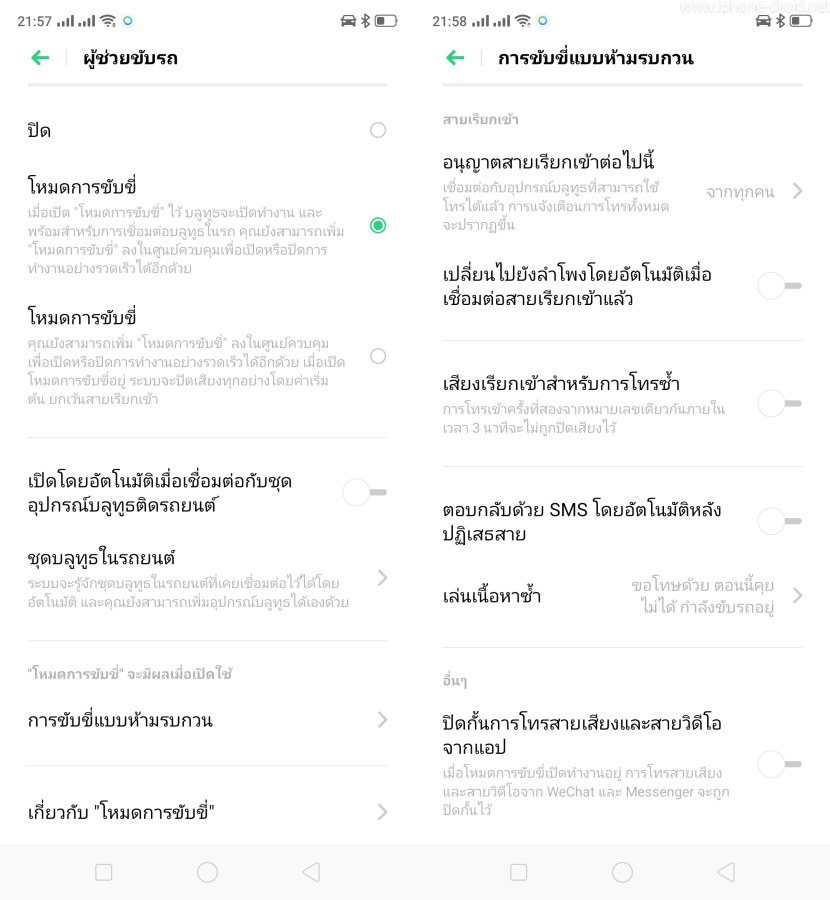Viewport: 830px width, 900px height.
Task: Open อนุญาตสายเรียกเข้าต่อไปนี้ setting
Action: click(x=622, y=190)
